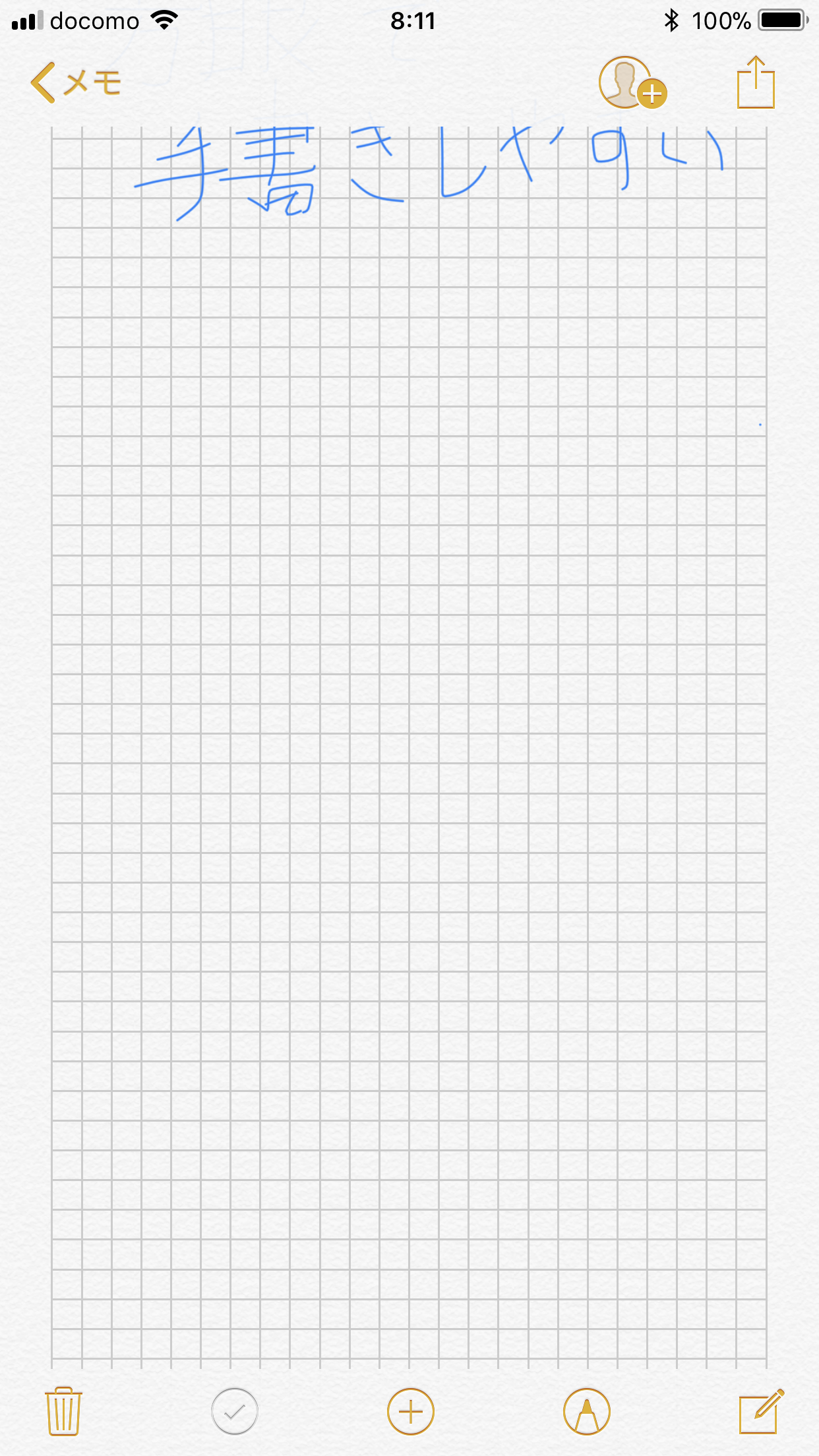
Task: Tap the Bluetooth status icon
Action: 673,20
